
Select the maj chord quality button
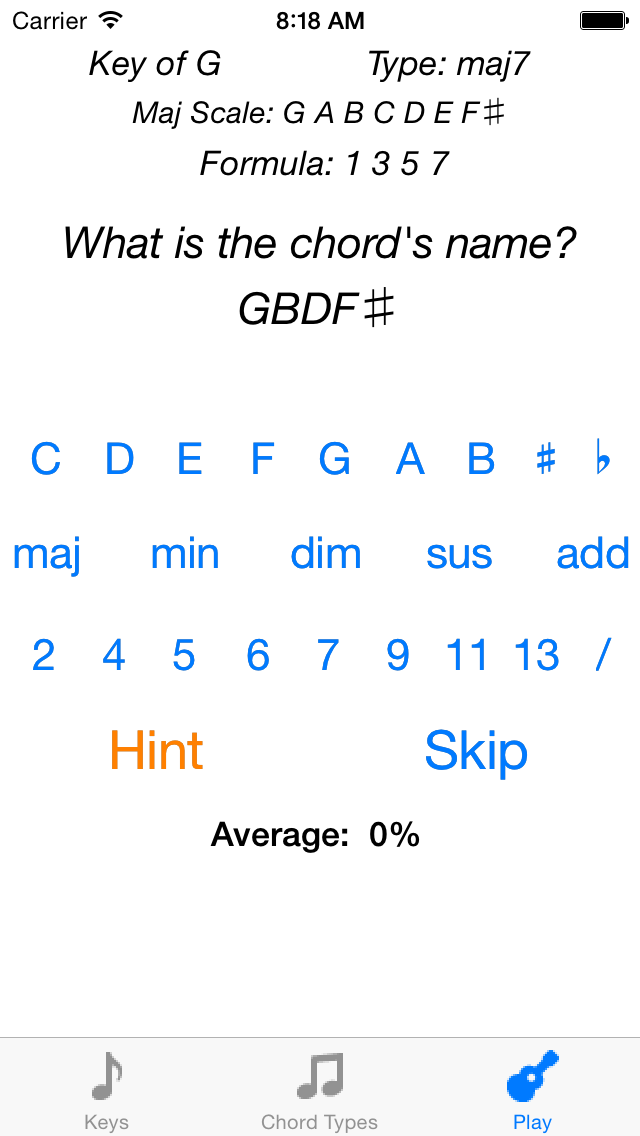click(x=46, y=556)
